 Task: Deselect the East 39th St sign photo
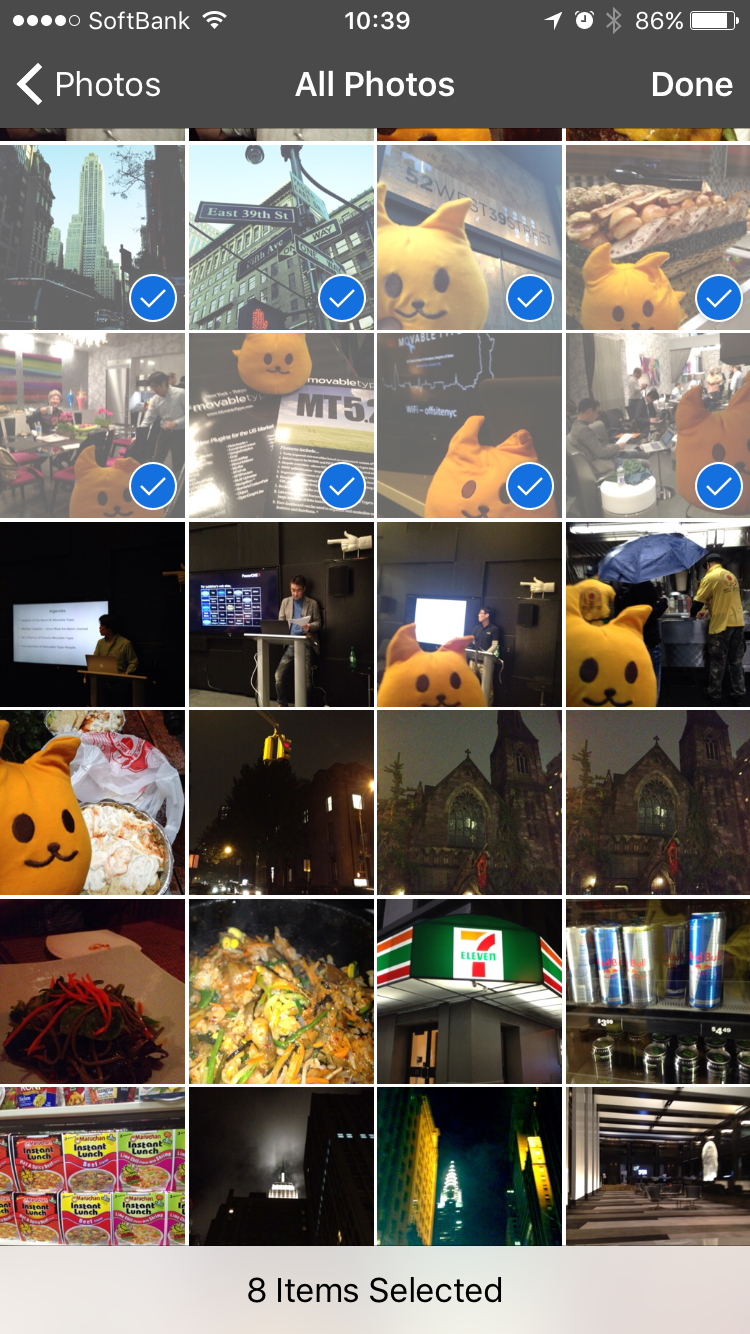[x=281, y=237]
